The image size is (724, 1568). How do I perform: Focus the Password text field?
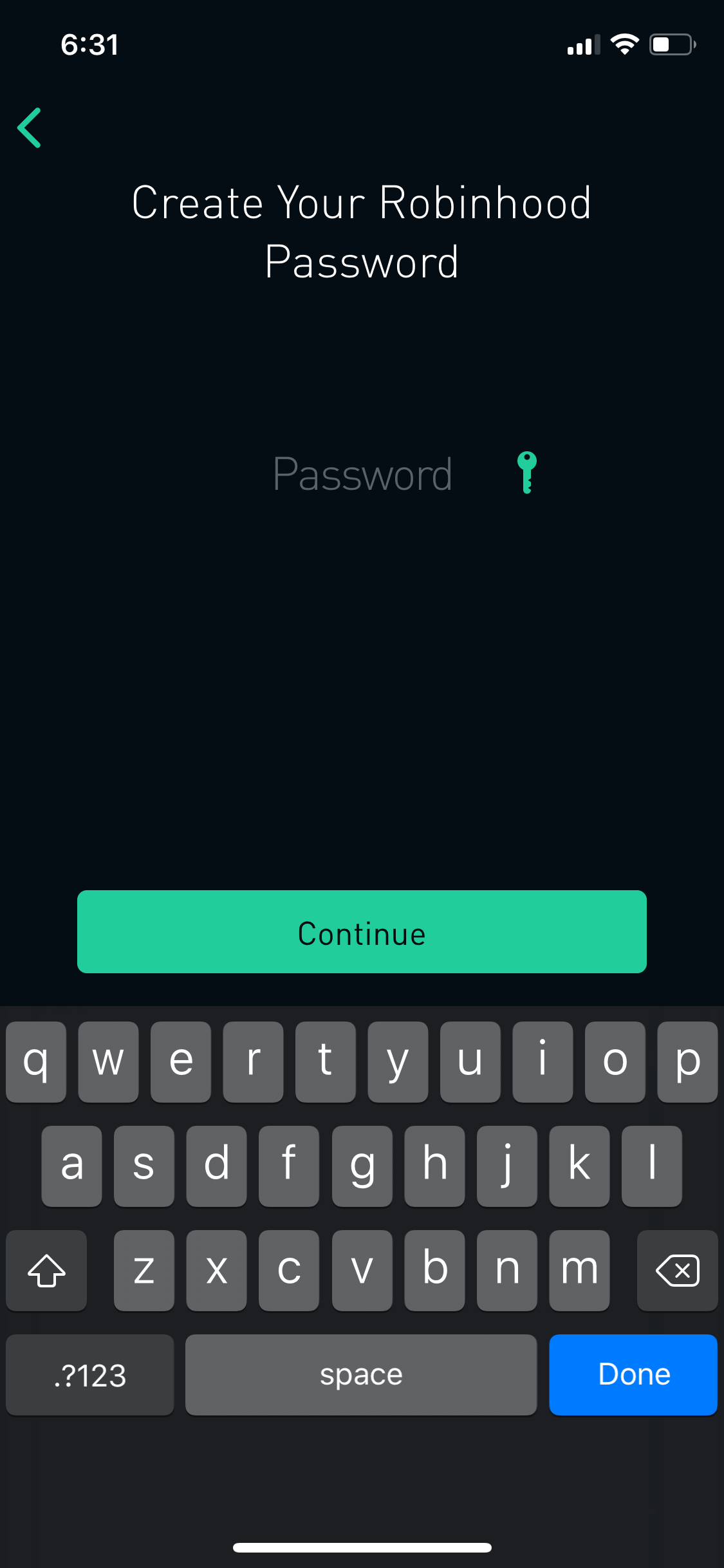click(x=362, y=474)
